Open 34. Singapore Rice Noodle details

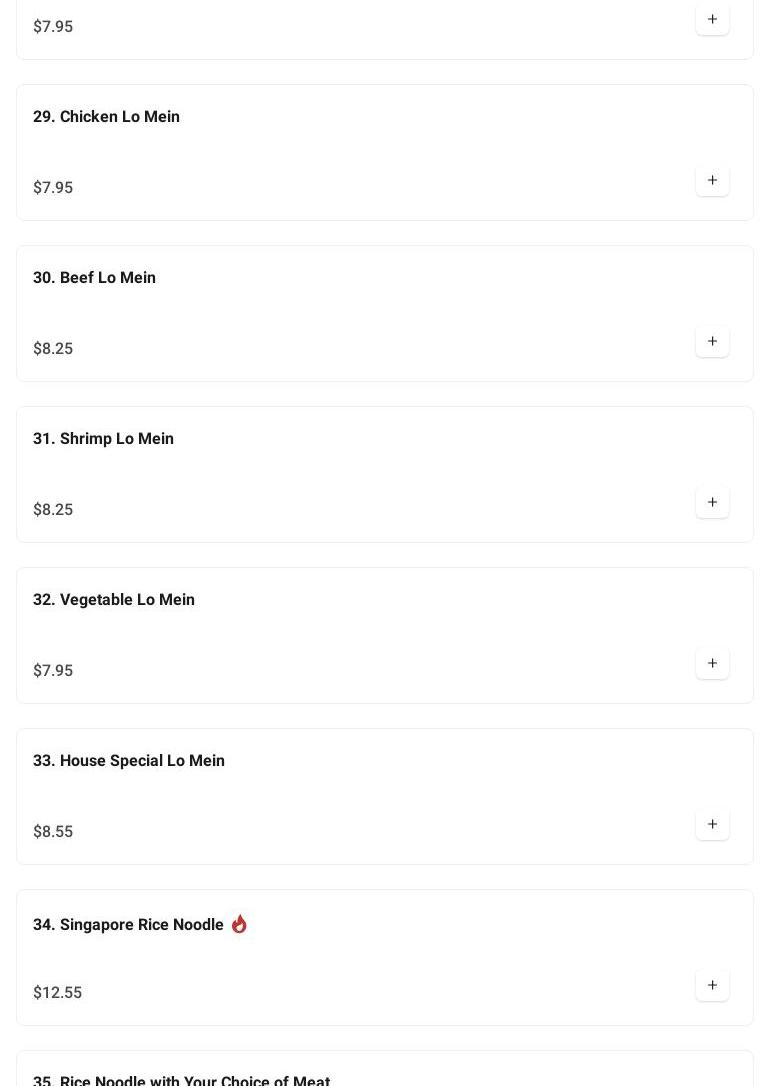pos(128,925)
